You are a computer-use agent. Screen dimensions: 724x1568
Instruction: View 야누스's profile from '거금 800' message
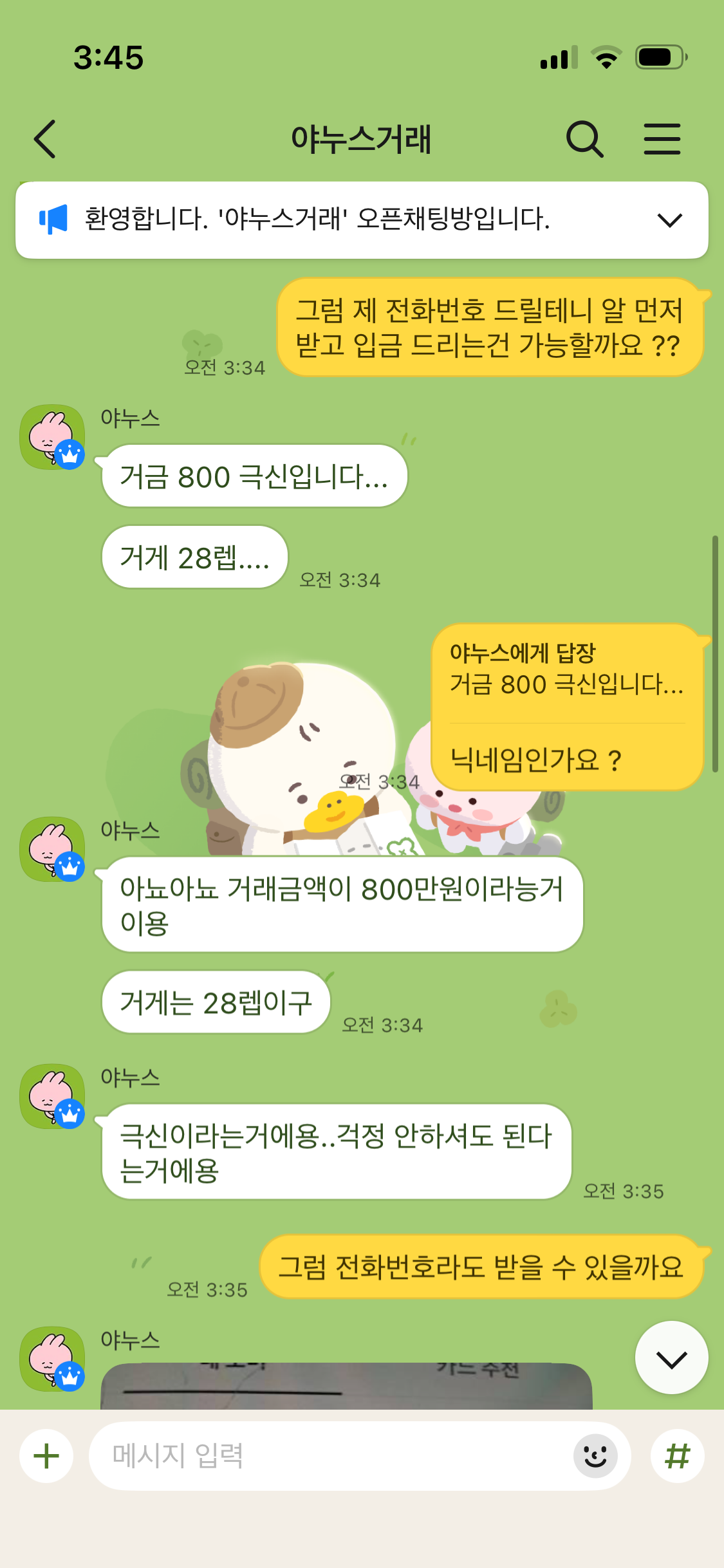pyautogui.click(x=52, y=437)
